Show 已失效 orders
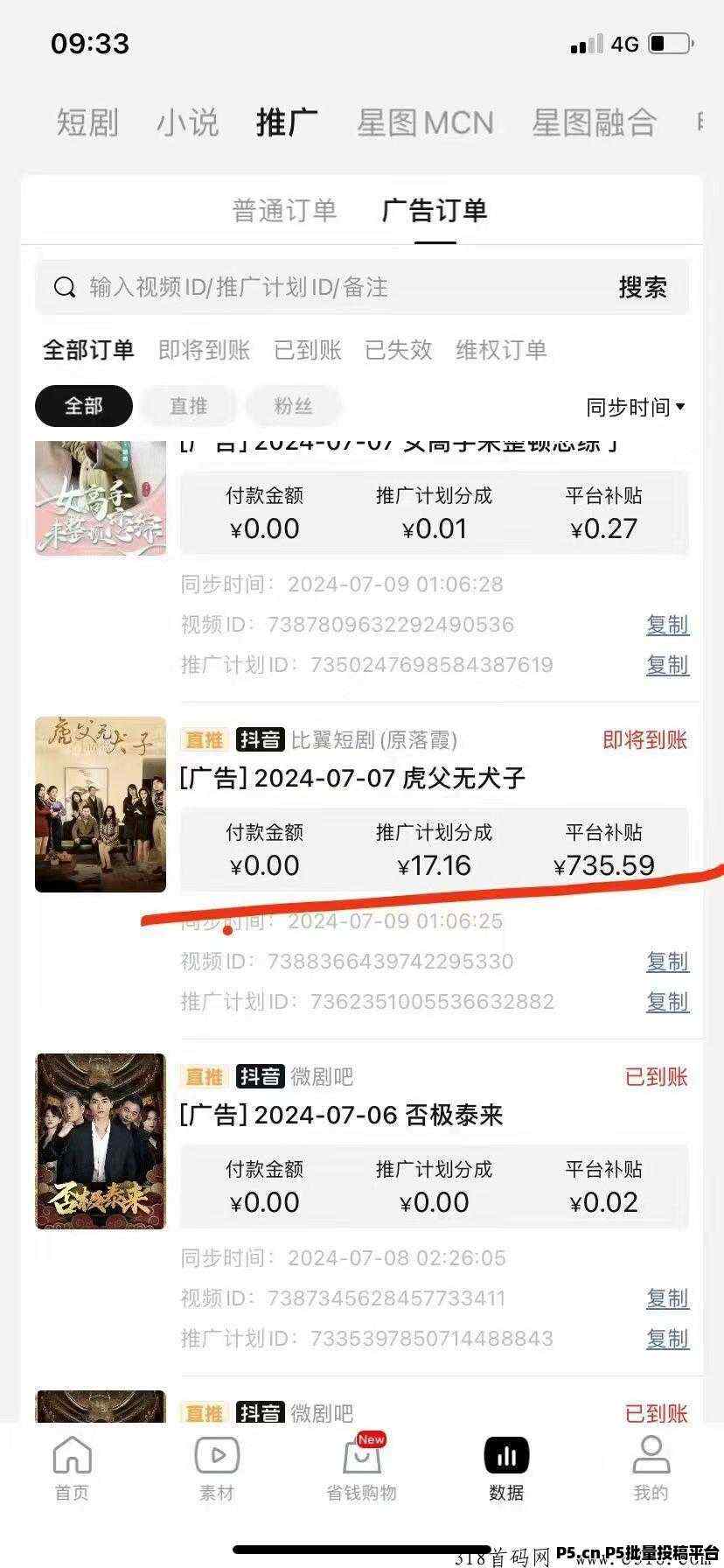Screen dimensions: 724x1568 coord(398,350)
